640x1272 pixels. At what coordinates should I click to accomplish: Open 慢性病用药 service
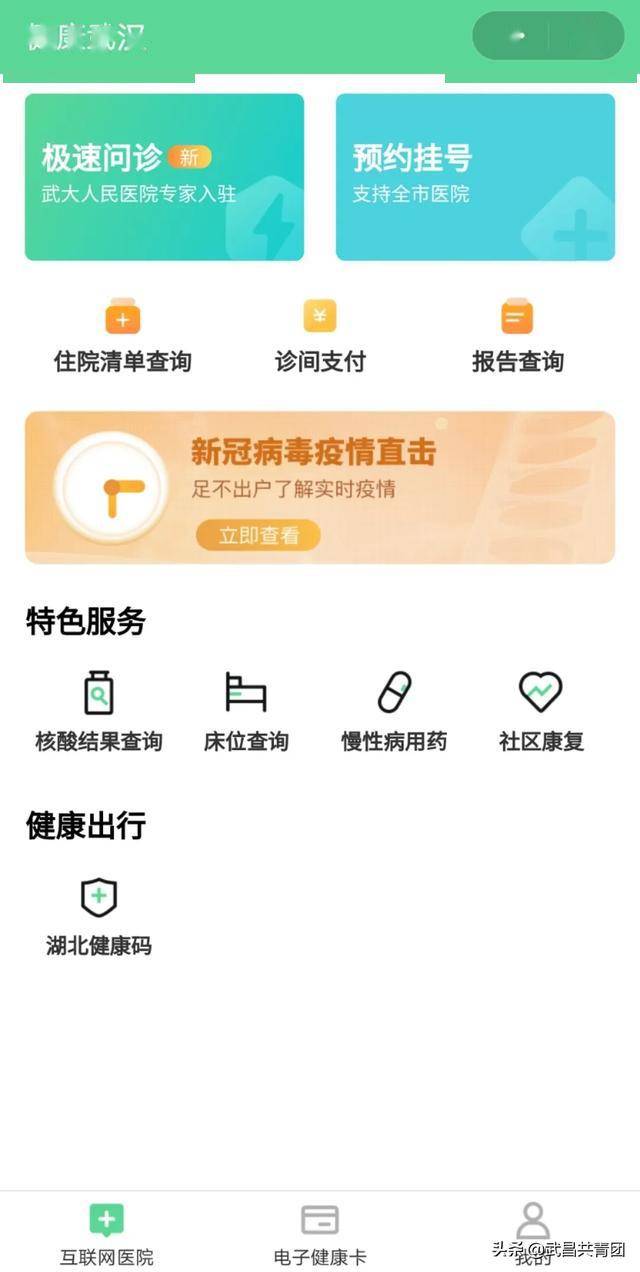[394, 712]
